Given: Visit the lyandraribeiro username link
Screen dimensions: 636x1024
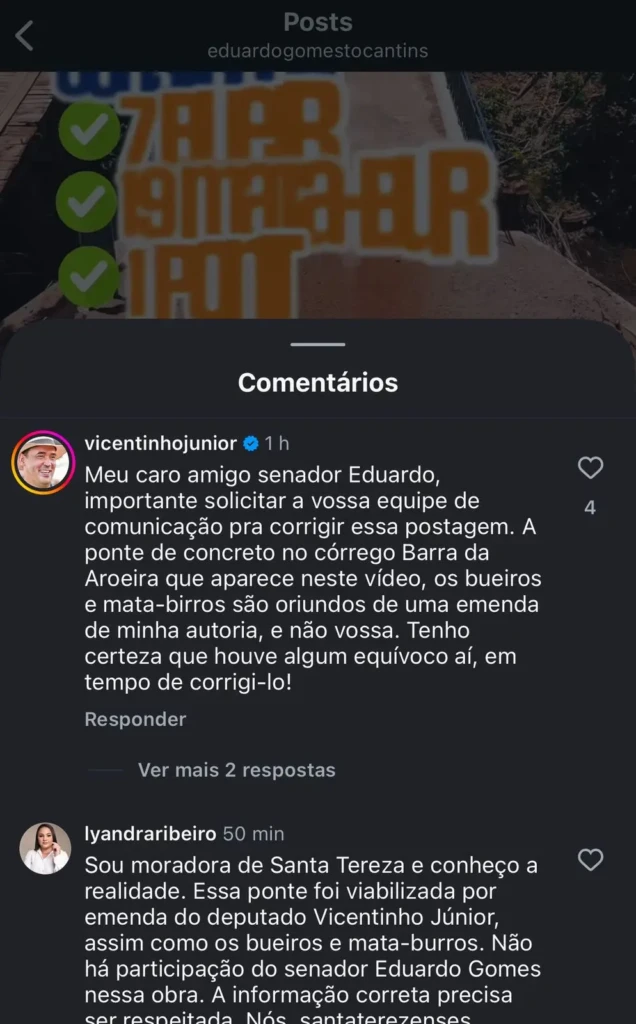Looking at the screenshot, I should tap(149, 833).
